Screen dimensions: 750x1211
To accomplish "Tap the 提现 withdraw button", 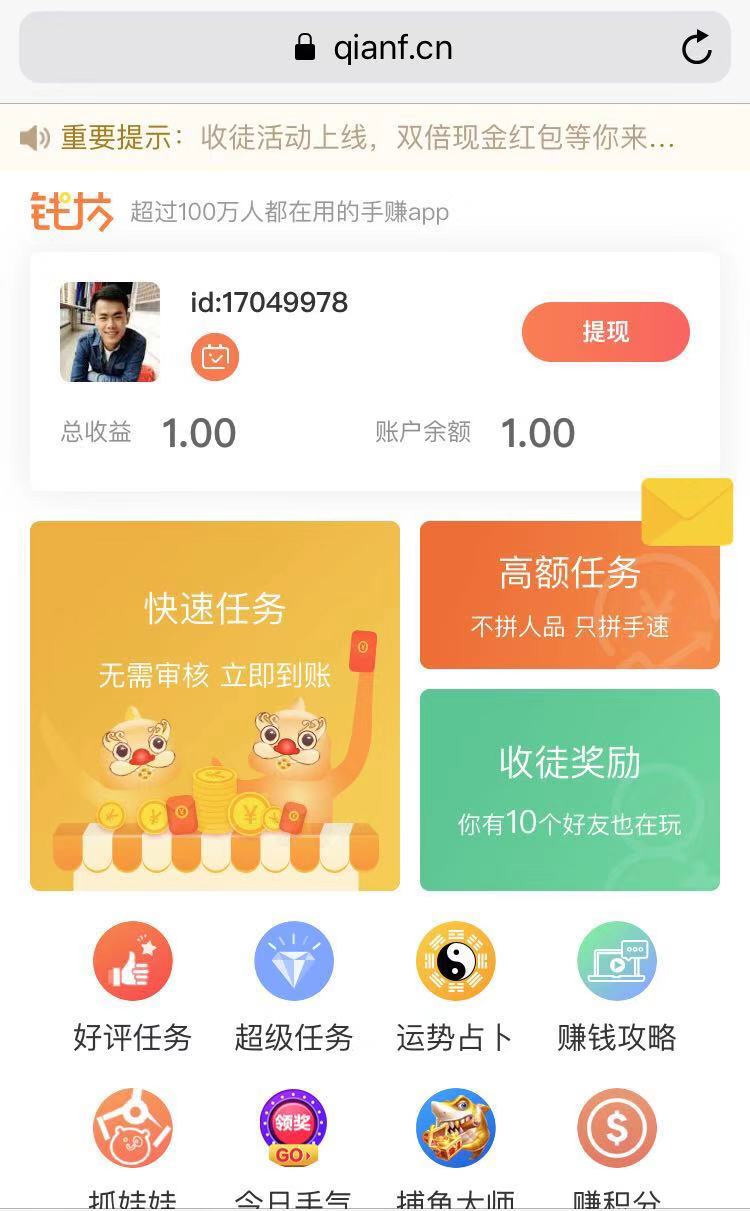I will [x=606, y=332].
